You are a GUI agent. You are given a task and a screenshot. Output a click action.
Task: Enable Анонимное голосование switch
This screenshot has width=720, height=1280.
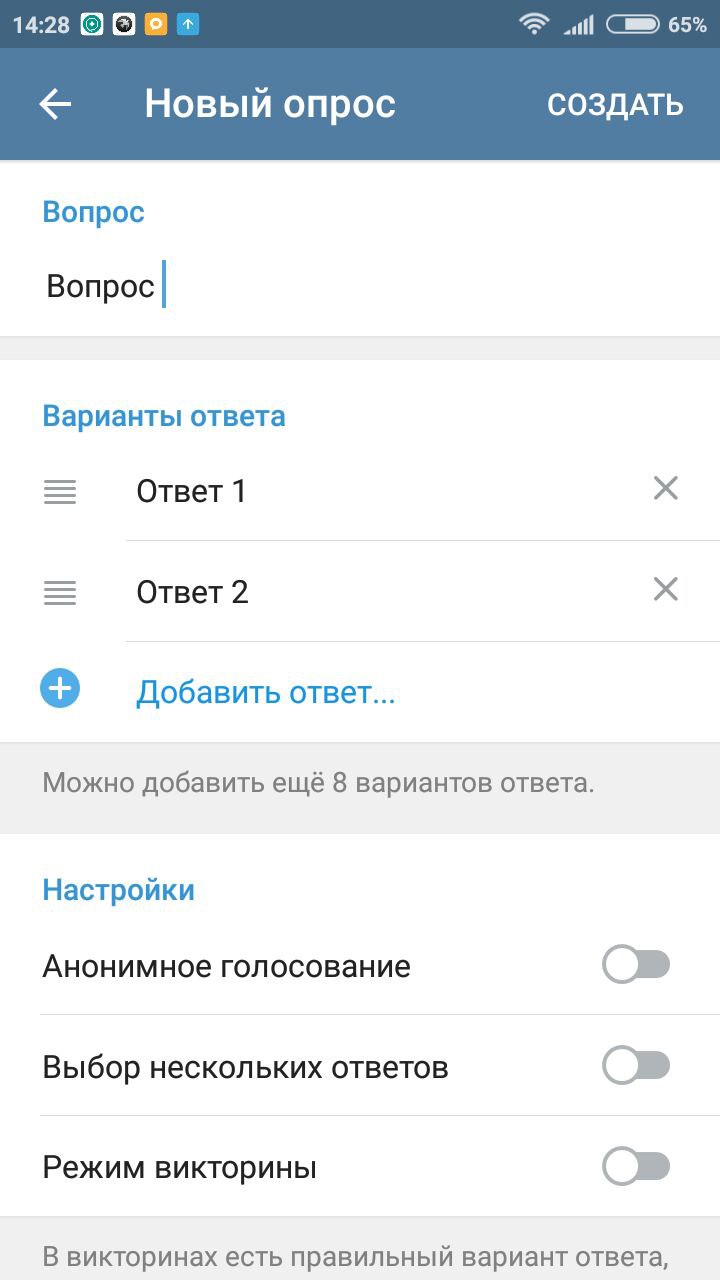click(636, 966)
